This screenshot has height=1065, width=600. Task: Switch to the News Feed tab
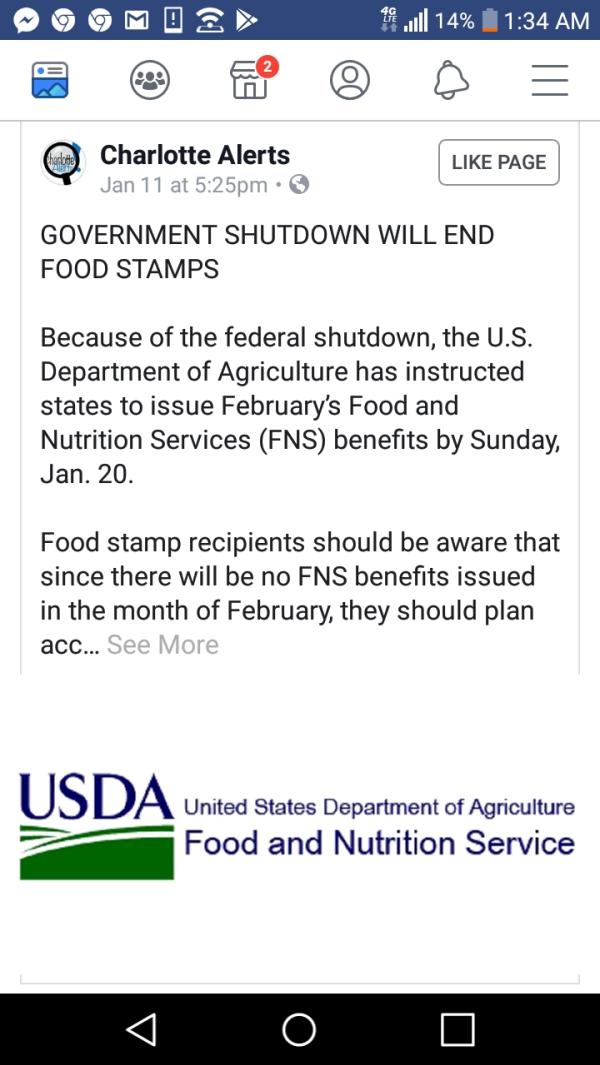50,80
